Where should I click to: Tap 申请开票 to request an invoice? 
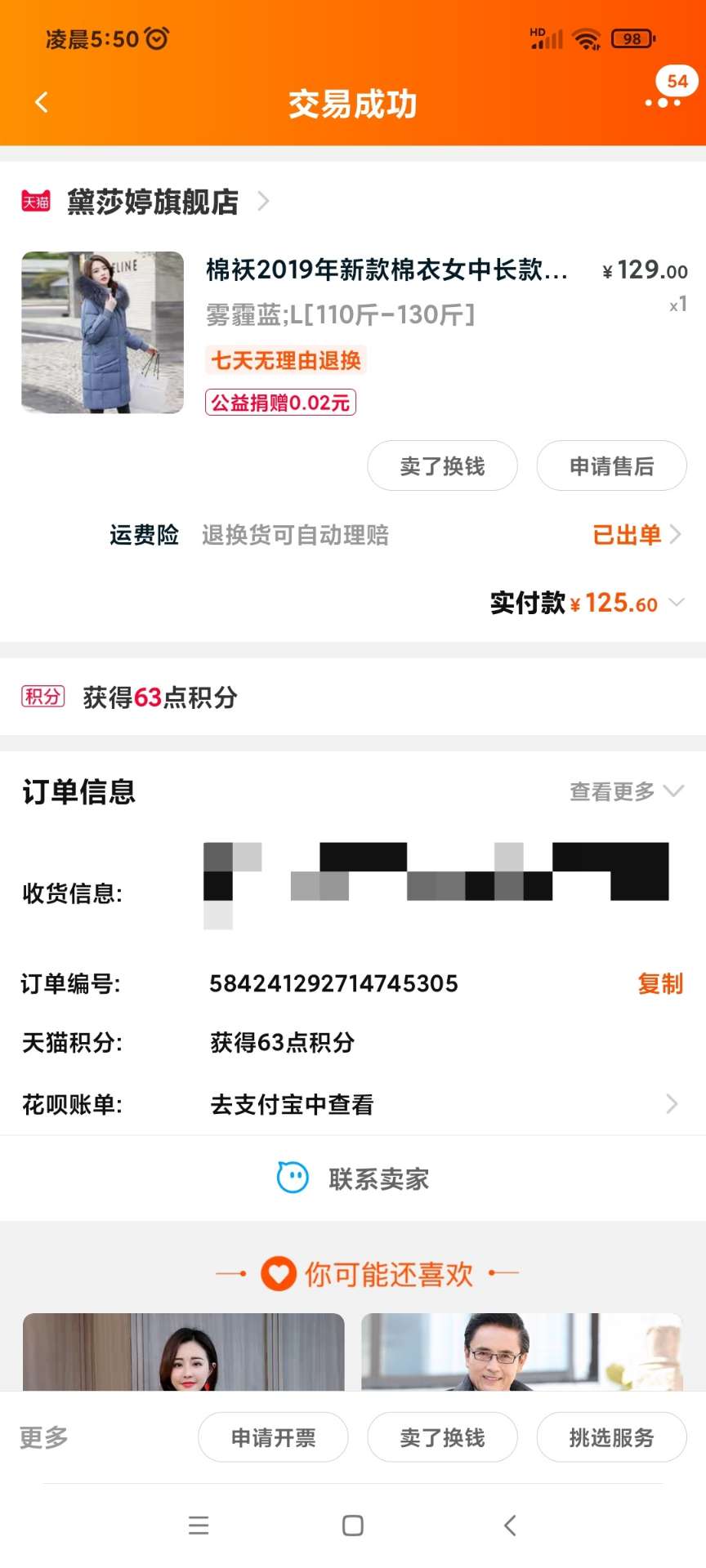click(273, 1437)
